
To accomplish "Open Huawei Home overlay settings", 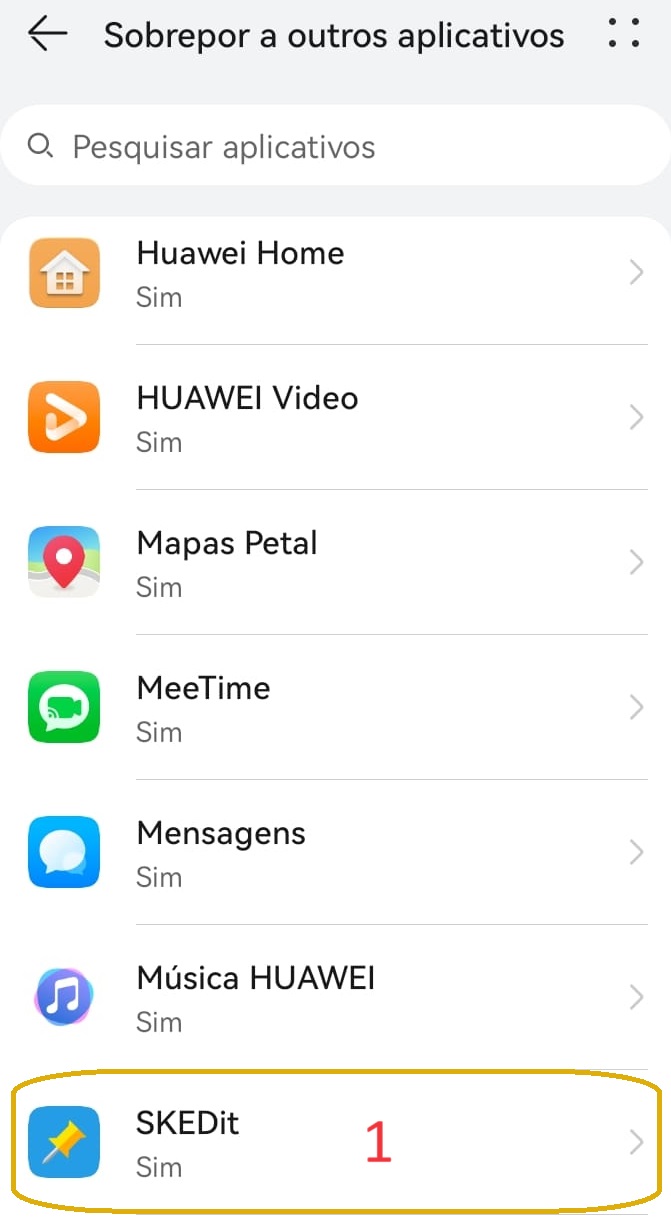I will [335, 272].
